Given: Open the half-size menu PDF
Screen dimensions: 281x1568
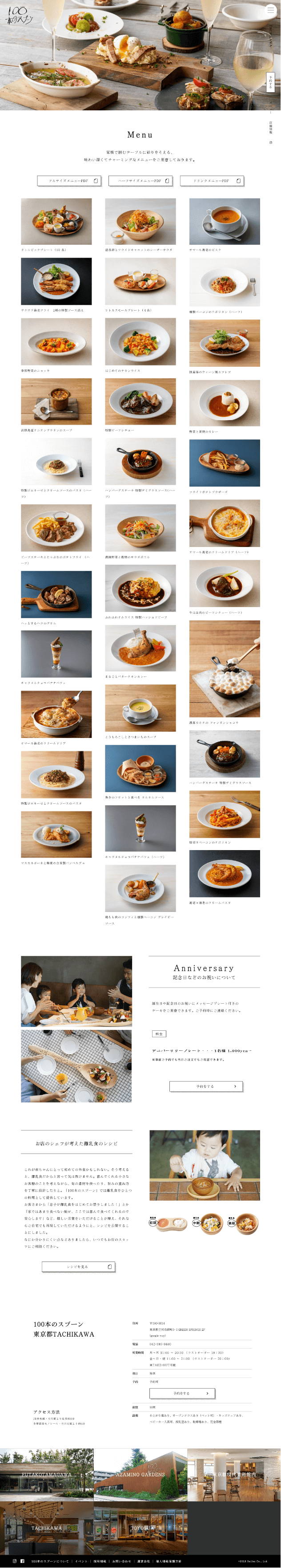Looking at the screenshot, I should 140,181.
